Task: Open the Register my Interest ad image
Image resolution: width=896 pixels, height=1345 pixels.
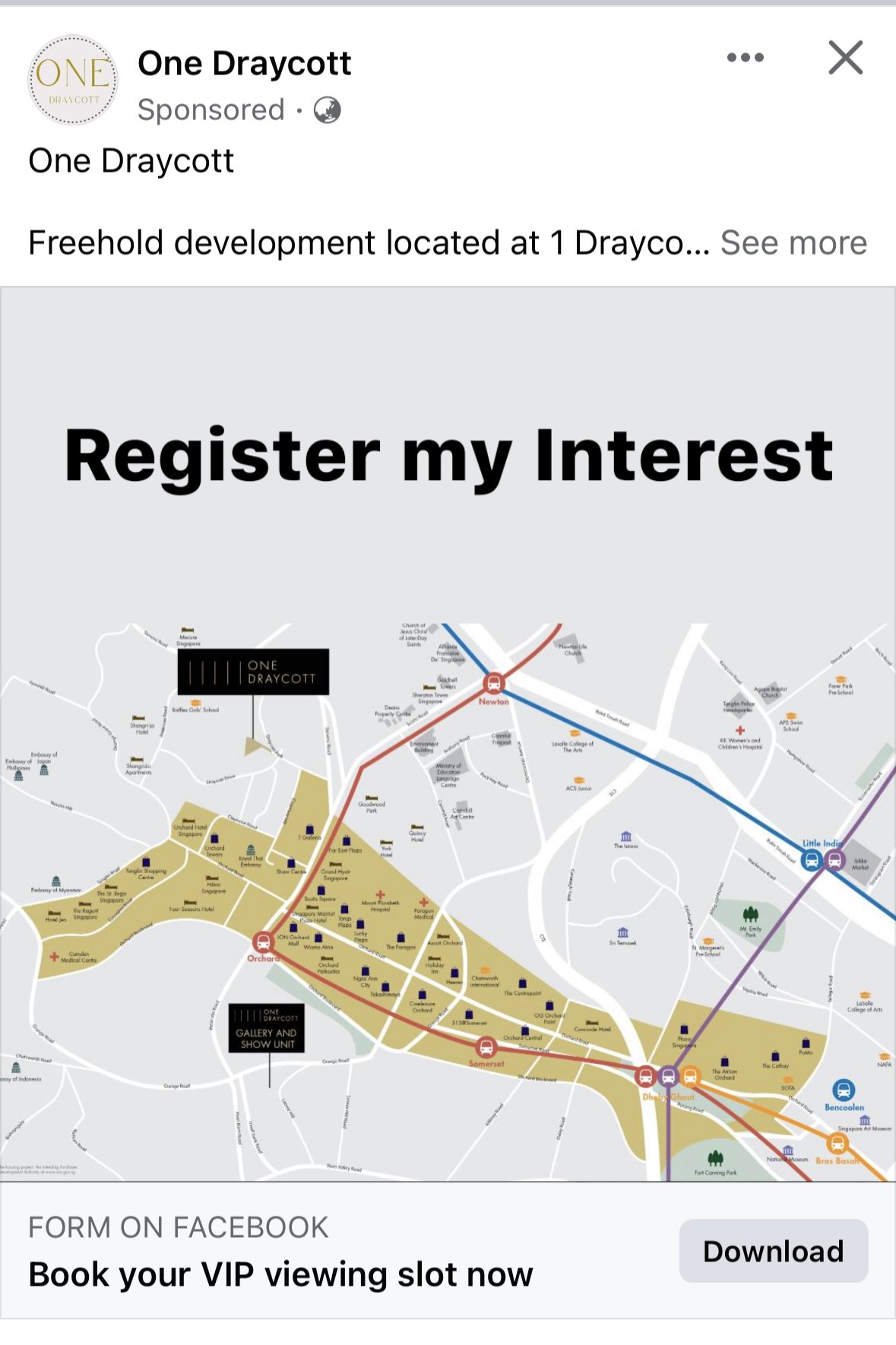Action: 448,733
